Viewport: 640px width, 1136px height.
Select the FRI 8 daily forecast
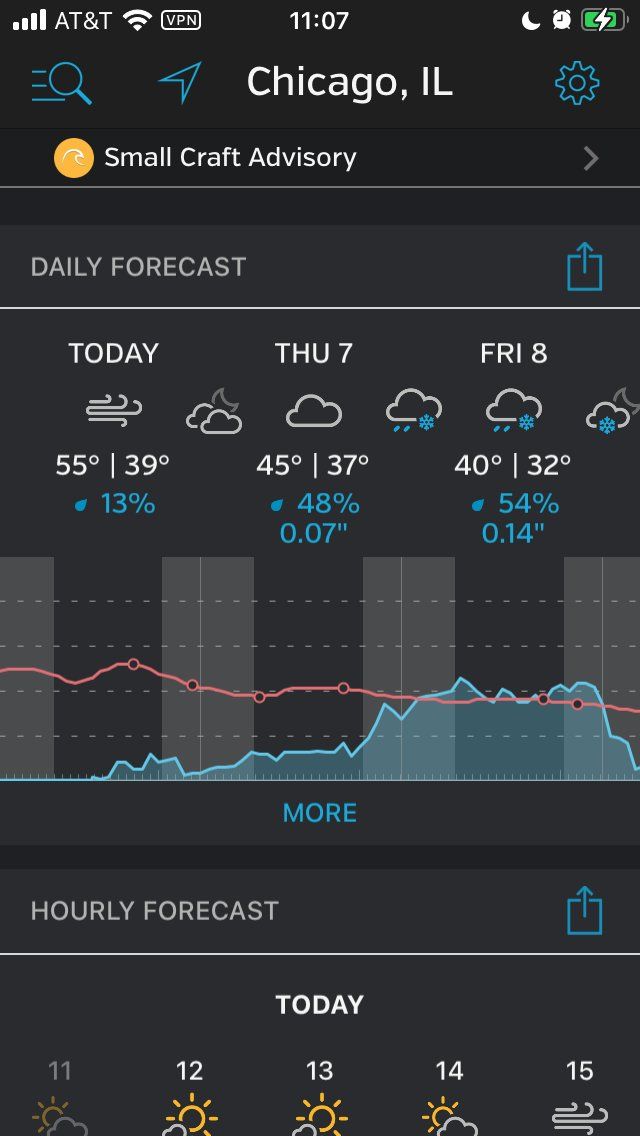pos(513,442)
